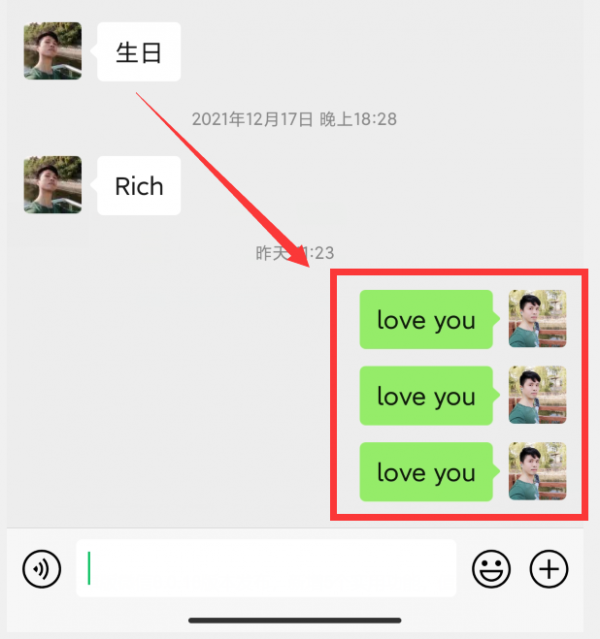
Task: Focus the message text field
Action: pyautogui.click(x=266, y=569)
